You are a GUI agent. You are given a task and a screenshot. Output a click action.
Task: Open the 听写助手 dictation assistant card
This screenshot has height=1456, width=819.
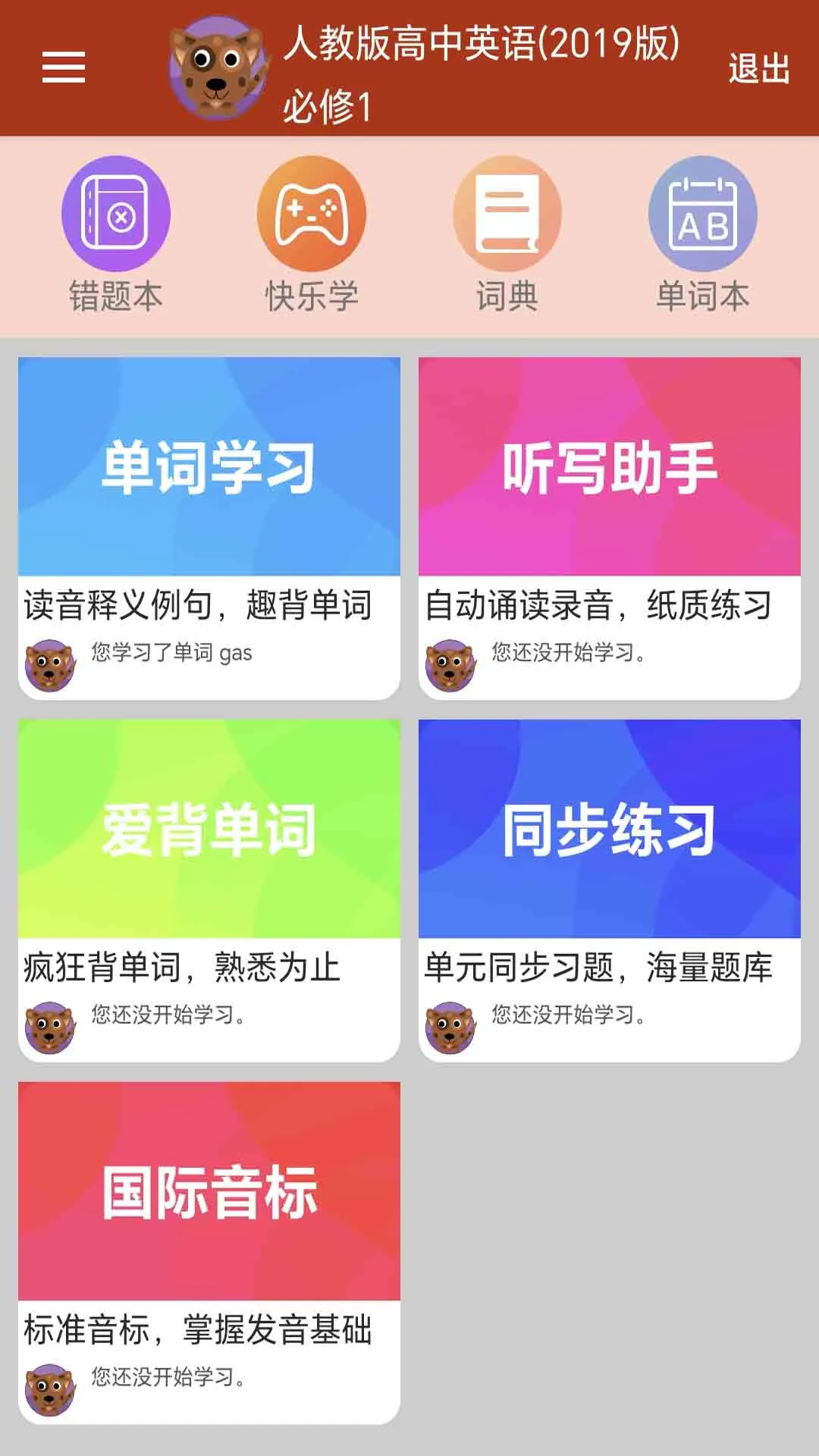coord(610,468)
